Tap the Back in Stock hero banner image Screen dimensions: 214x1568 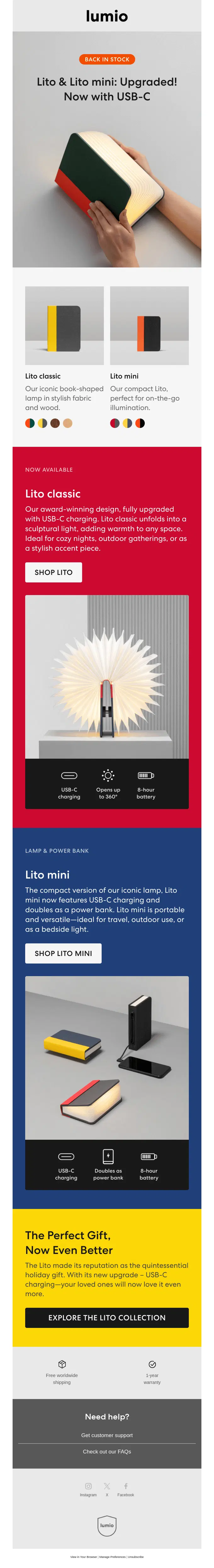[x=107, y=150]
